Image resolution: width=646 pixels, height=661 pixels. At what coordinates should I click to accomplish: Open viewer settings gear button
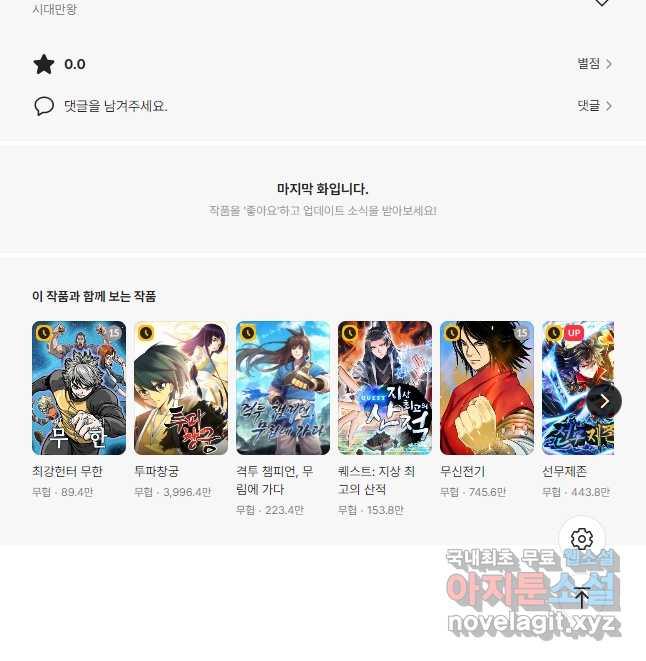point(582,539)
